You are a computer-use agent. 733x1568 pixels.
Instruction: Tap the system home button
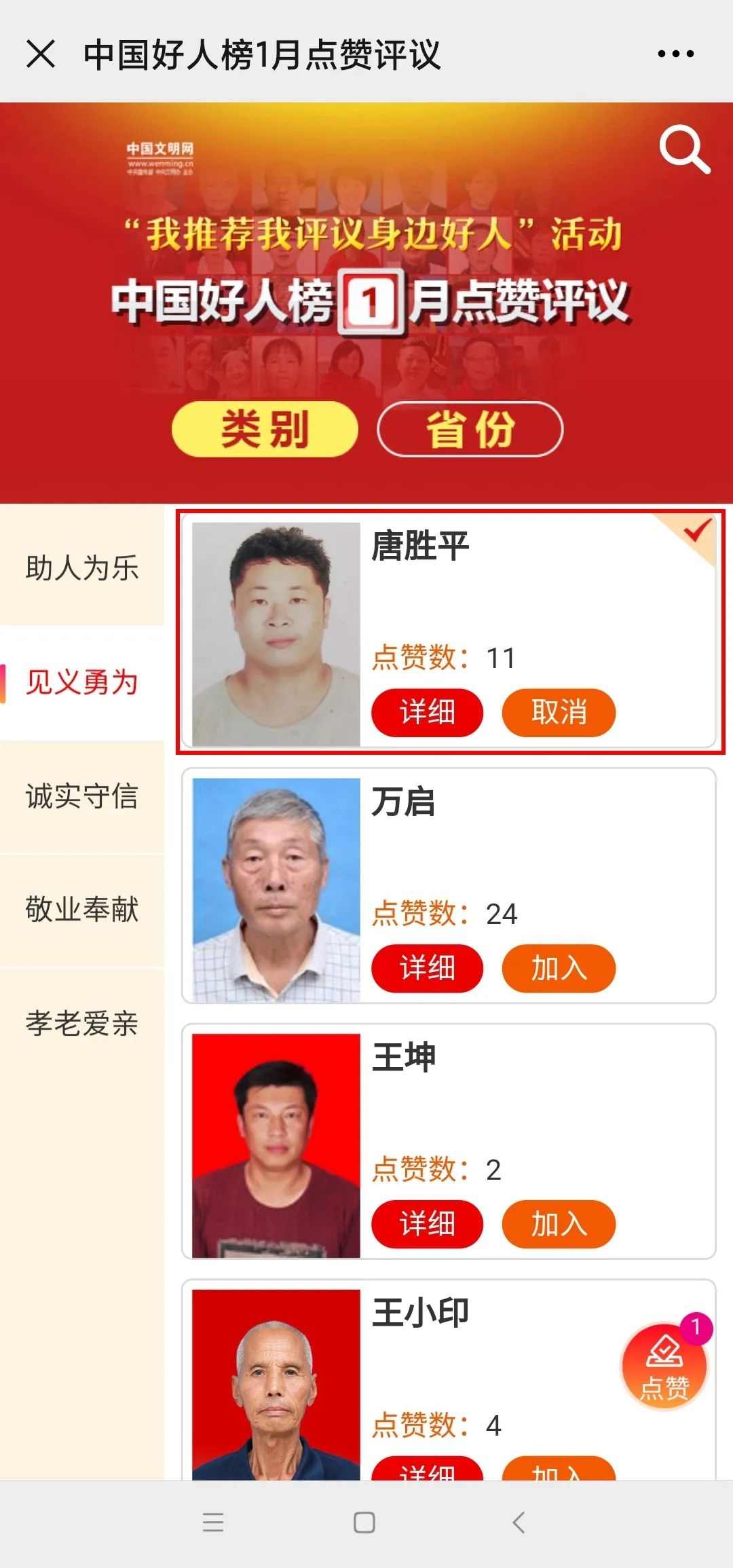[x=364, y=1523]
